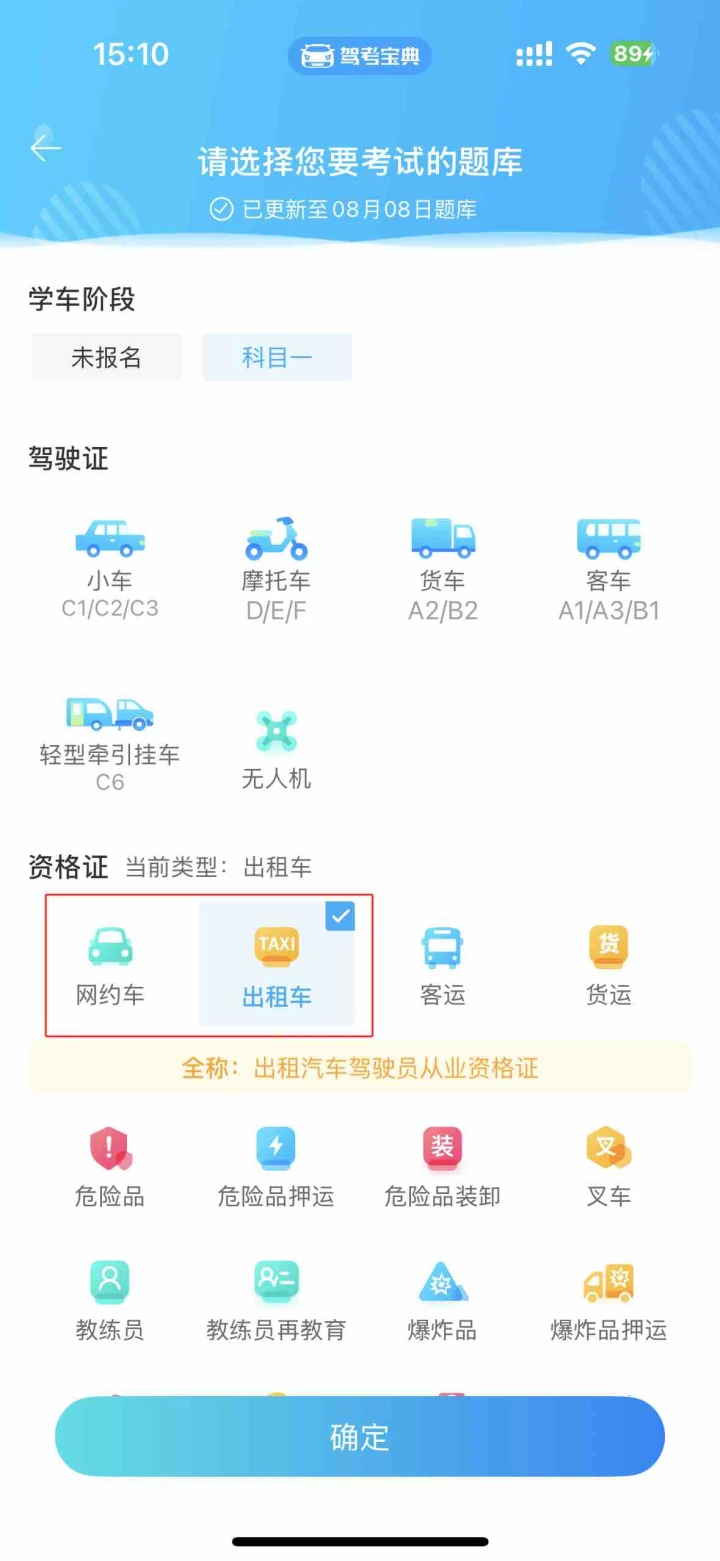Choose 教练员再教育 certificate
Viewport: 720px width, 1561px height.
click(276, 1300)
